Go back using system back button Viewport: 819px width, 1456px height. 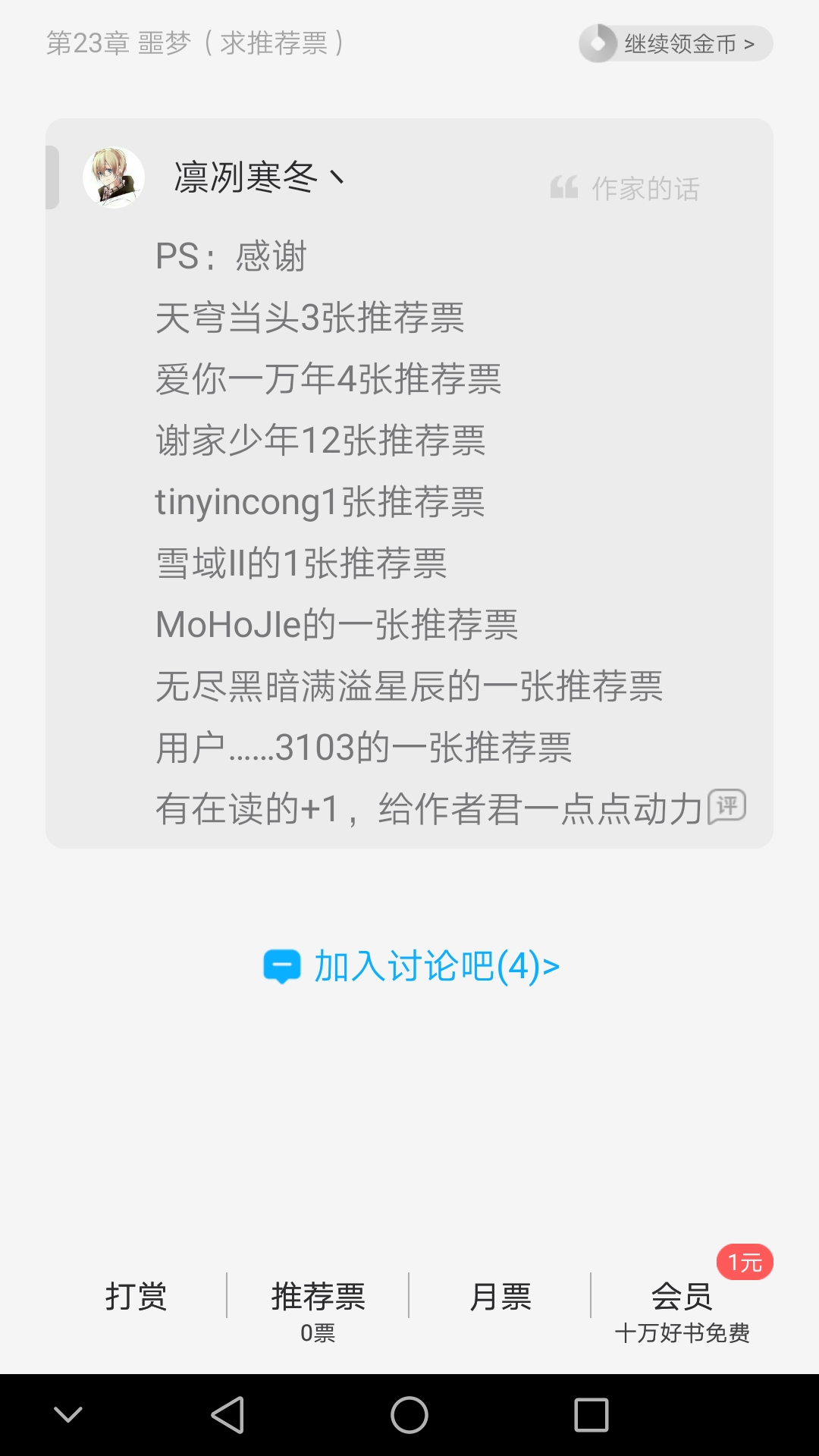point(227,1415)
